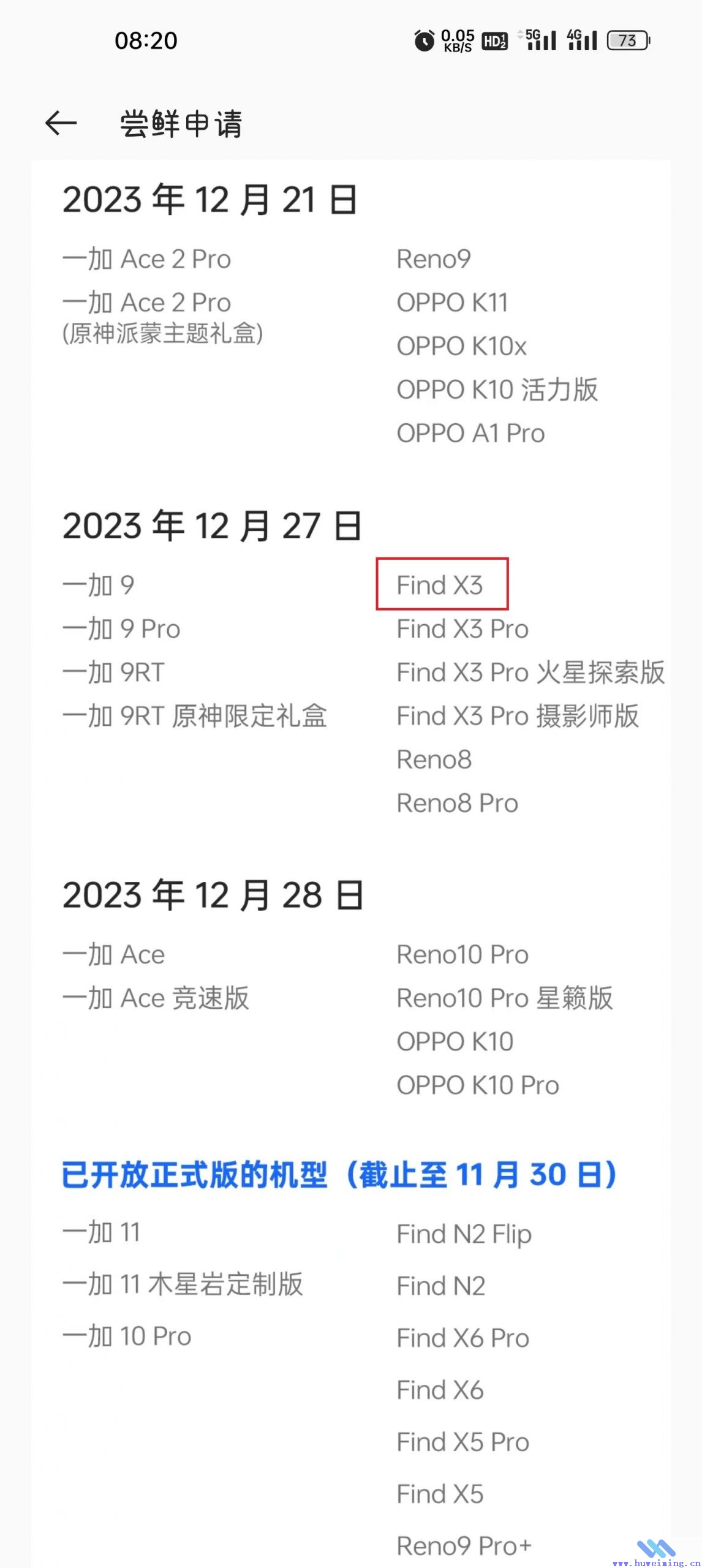Go back from the 尝鲜申请 page
Image resolution: width=702 pixels, height=1568 pixels.
(61, 123)
